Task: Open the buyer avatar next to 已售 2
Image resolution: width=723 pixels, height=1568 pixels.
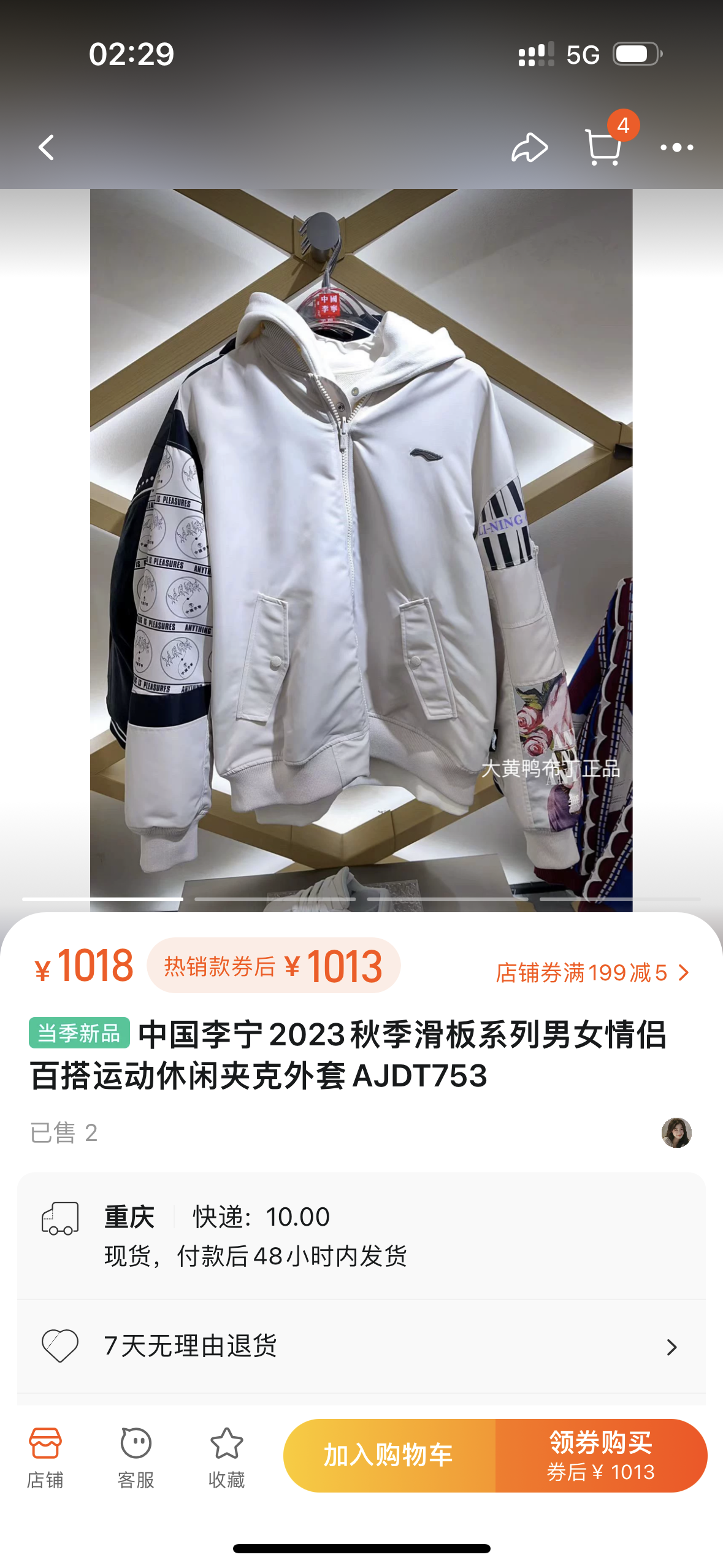Action: click(676, 1132)
